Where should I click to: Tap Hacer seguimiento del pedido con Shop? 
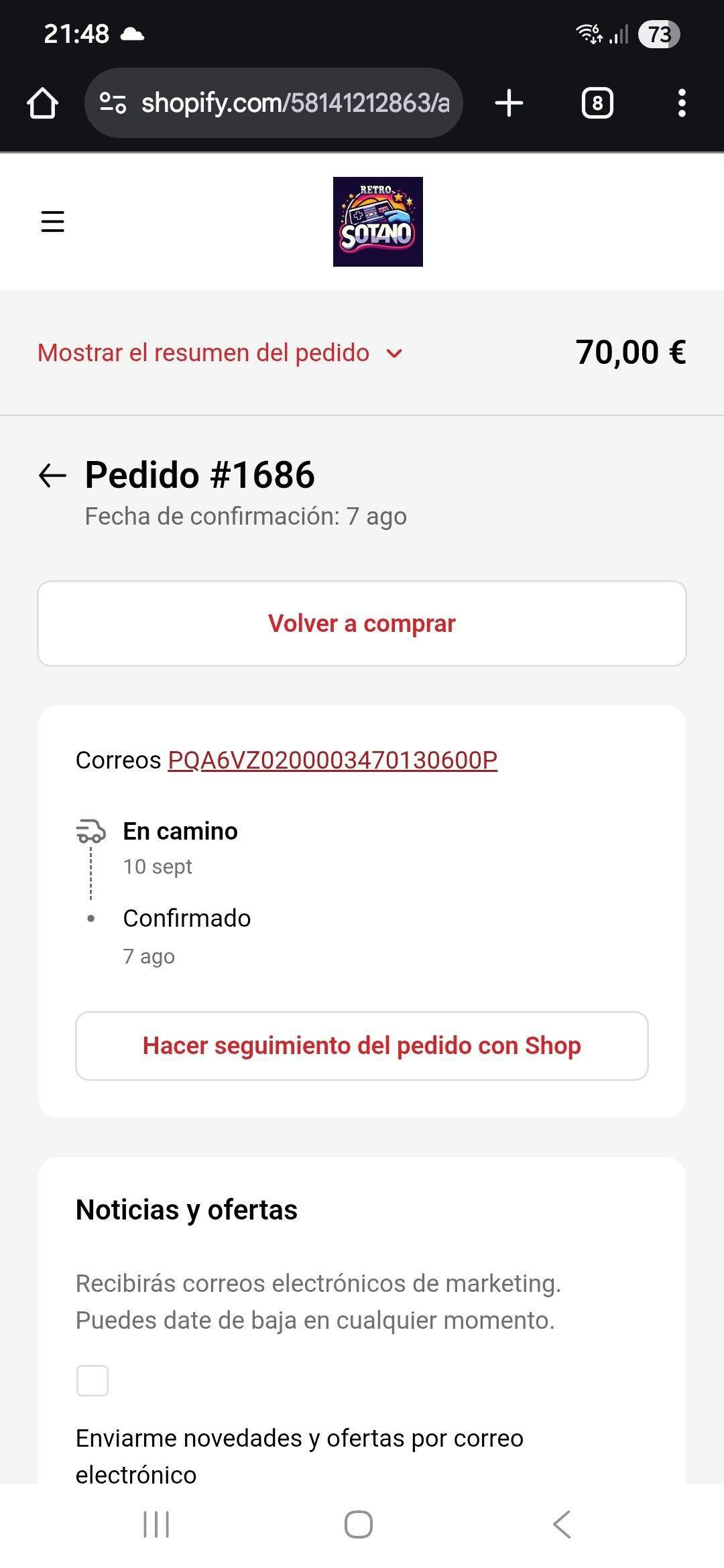coord(362,1046)
